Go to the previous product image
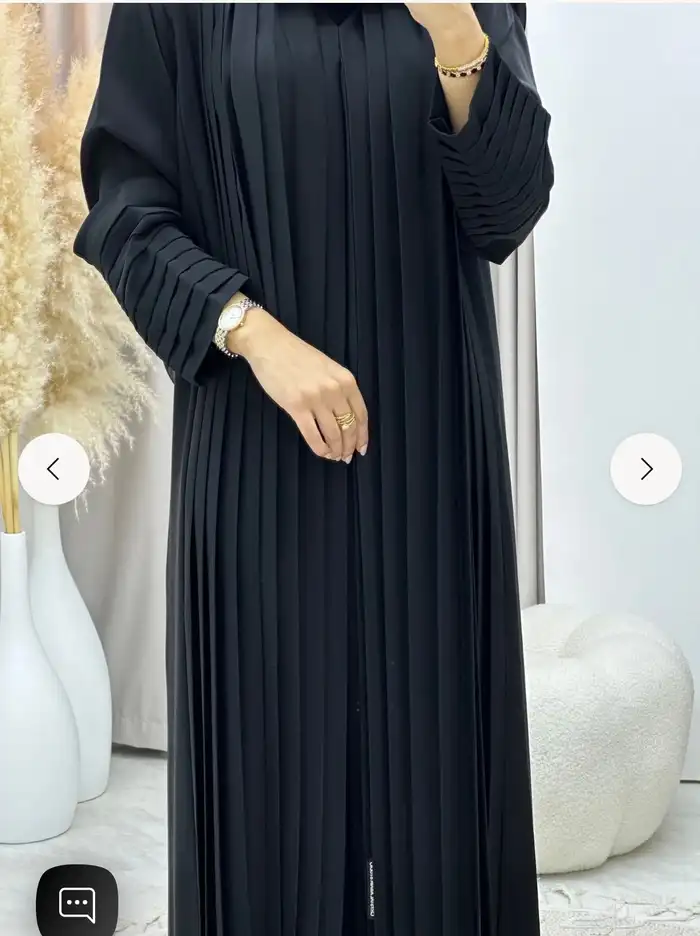The width and height of the screenshot is (700, 936). tap(54, 469)
